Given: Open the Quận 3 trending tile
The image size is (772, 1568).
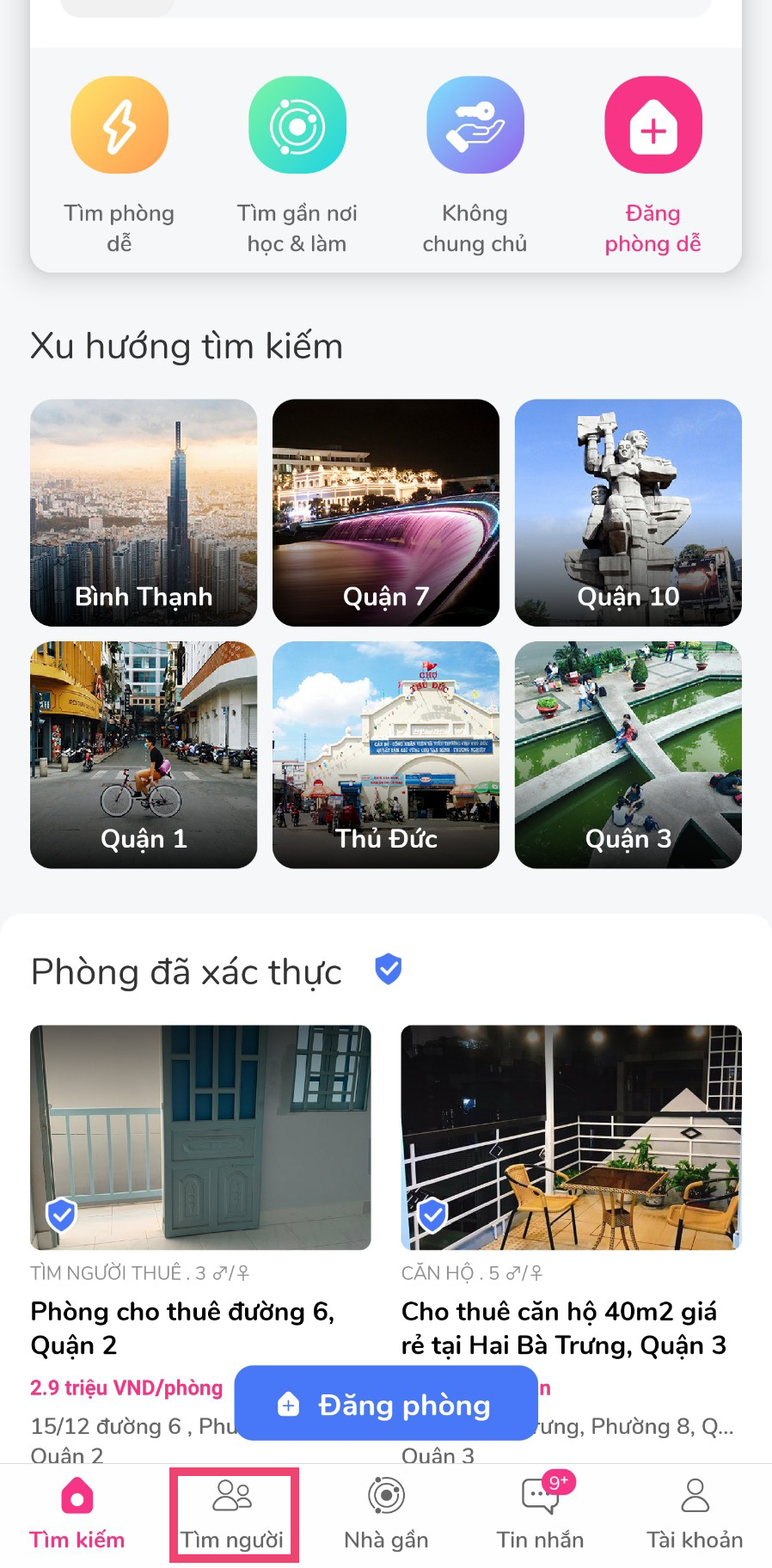Looking at the screenshot, I should (x=628, y=755).
